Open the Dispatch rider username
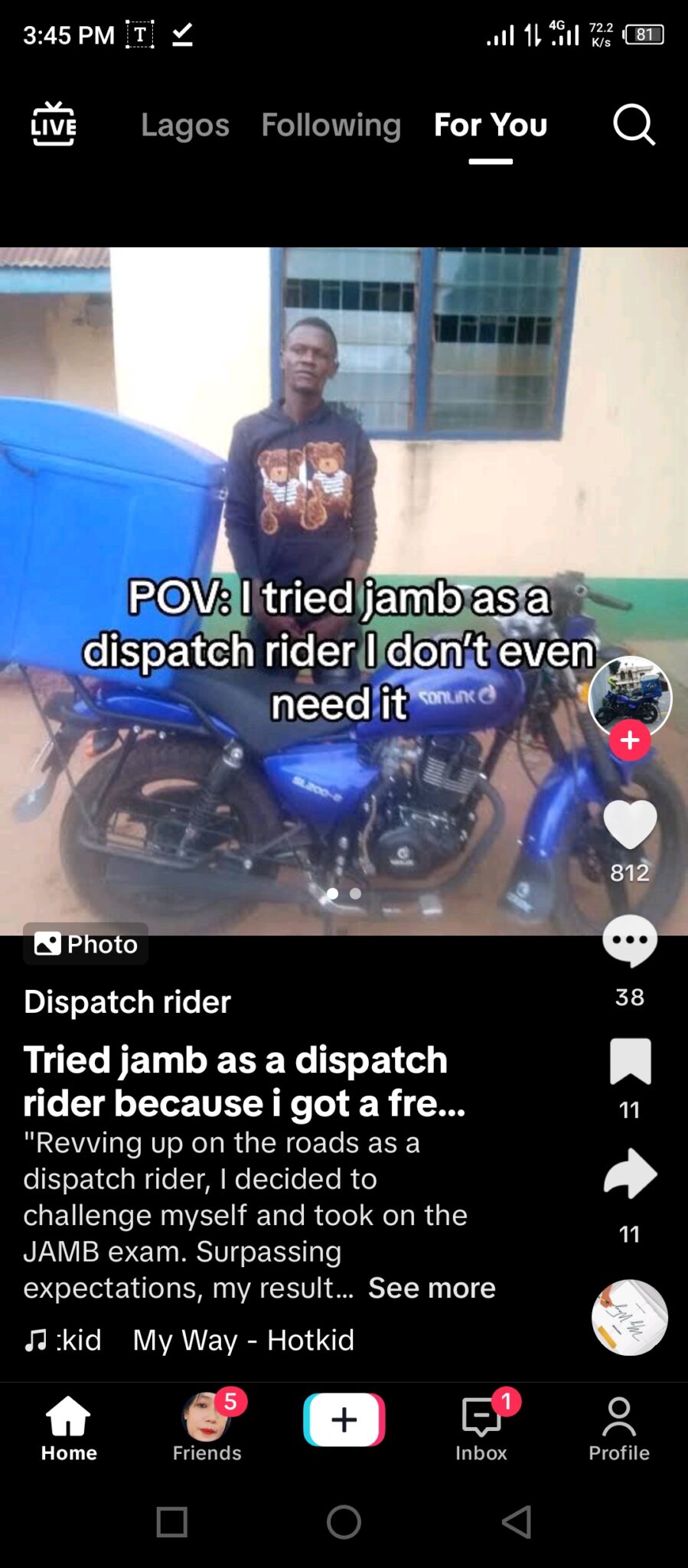This screenshot has width=688, height=1568. coord(127,1001)
